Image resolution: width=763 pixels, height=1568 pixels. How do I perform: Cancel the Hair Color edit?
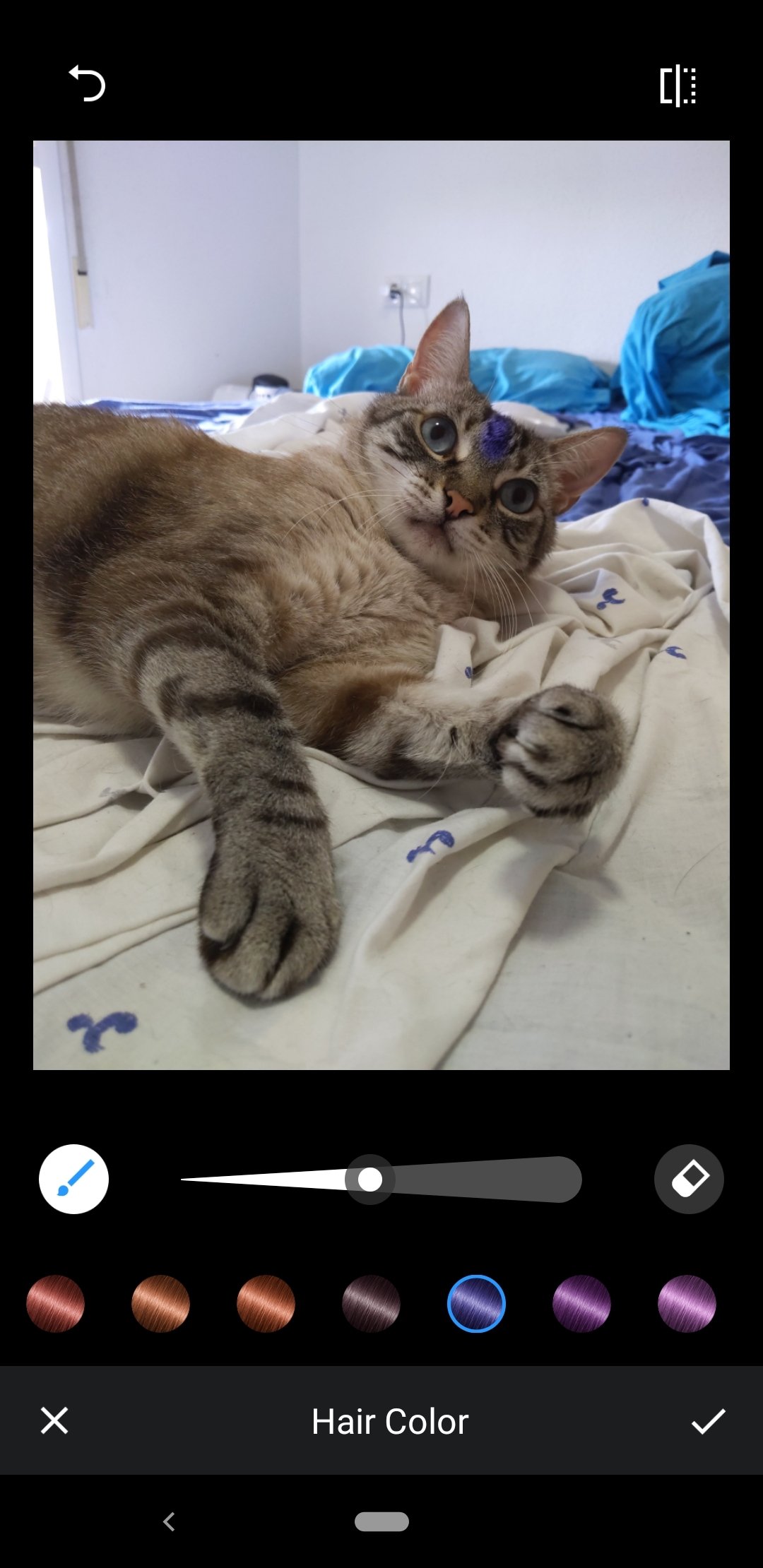[54, 1420]
